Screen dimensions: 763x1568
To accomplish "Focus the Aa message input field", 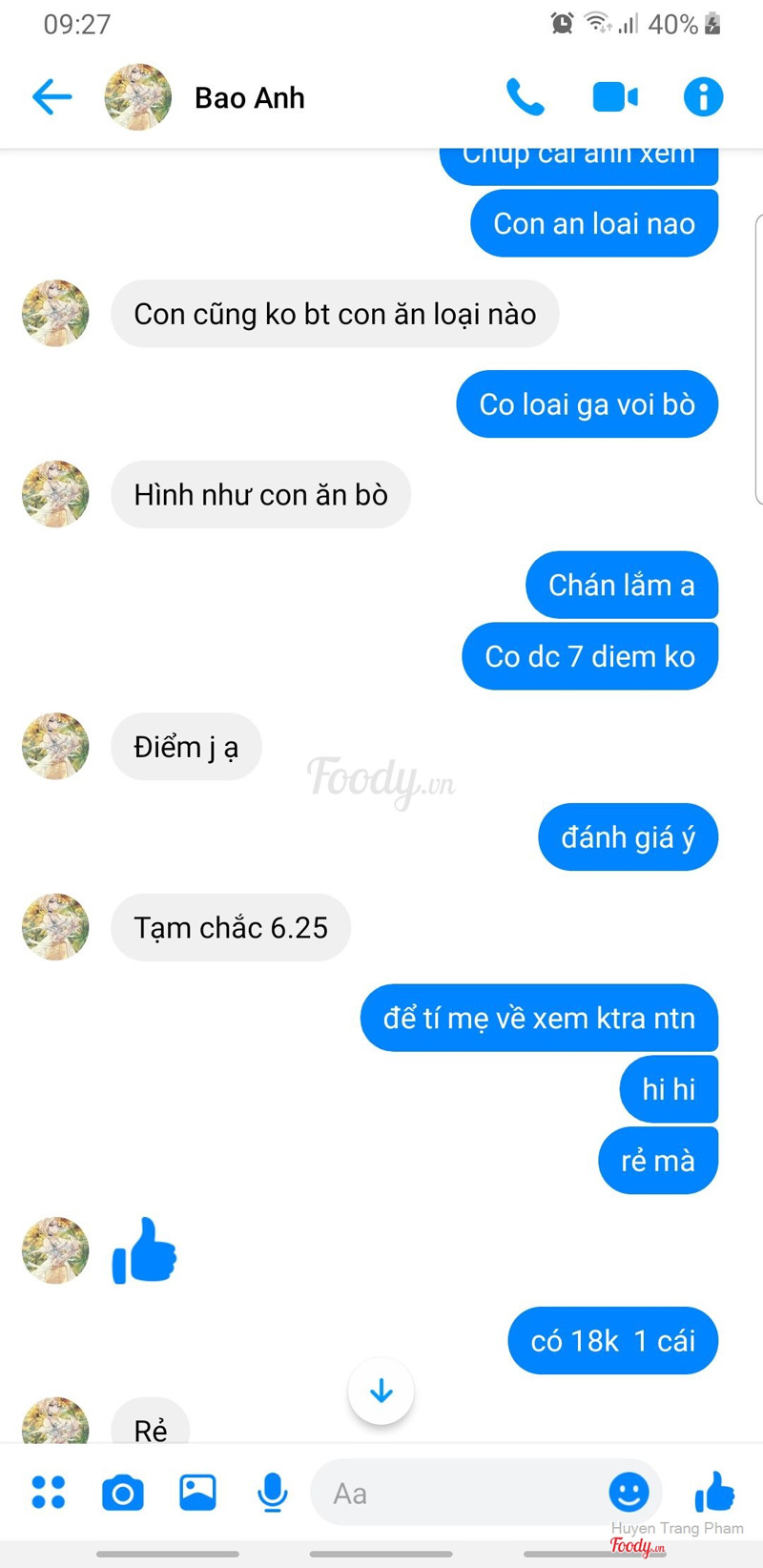I will (458, 1493).
